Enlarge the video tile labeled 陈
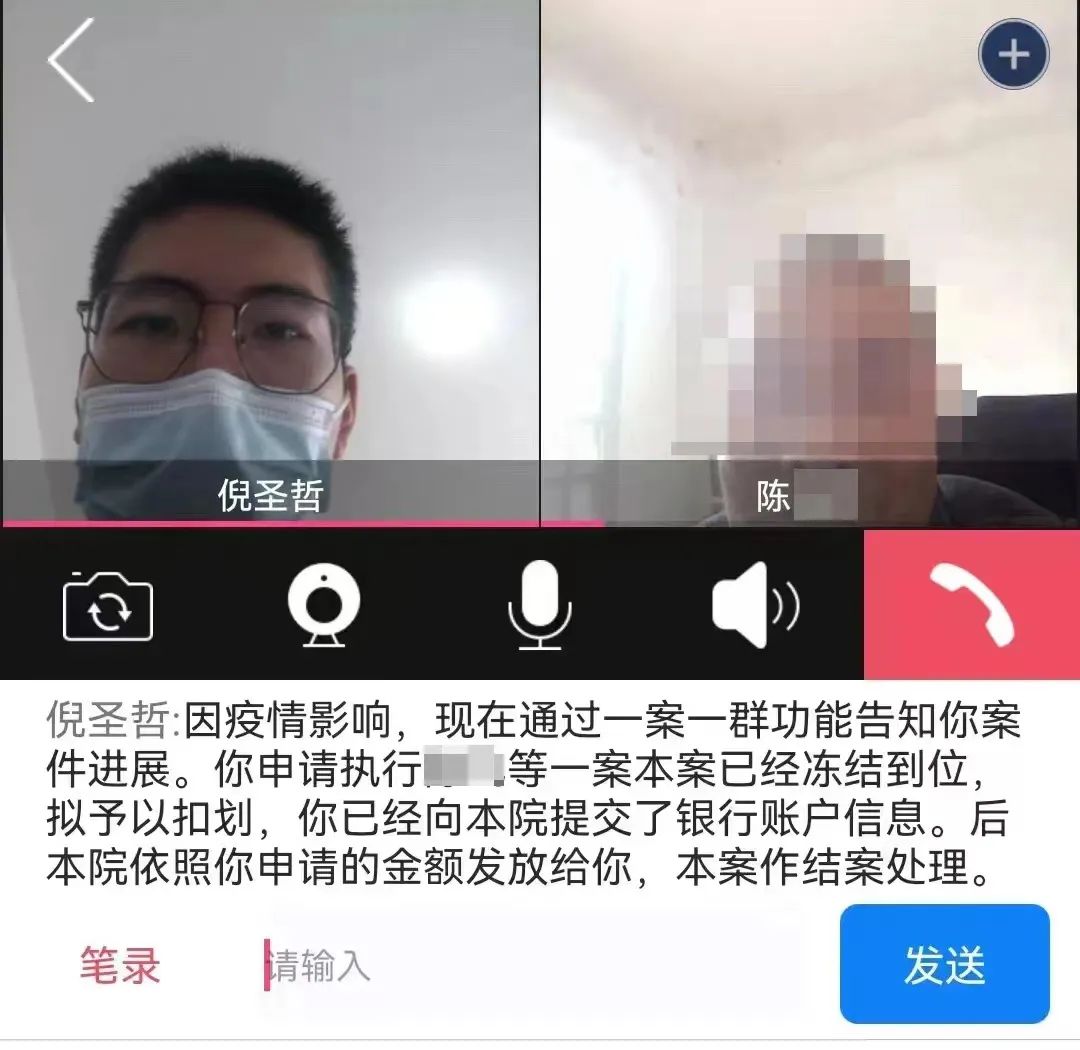Viewport: 1080px width, 1050px height. 810,260
